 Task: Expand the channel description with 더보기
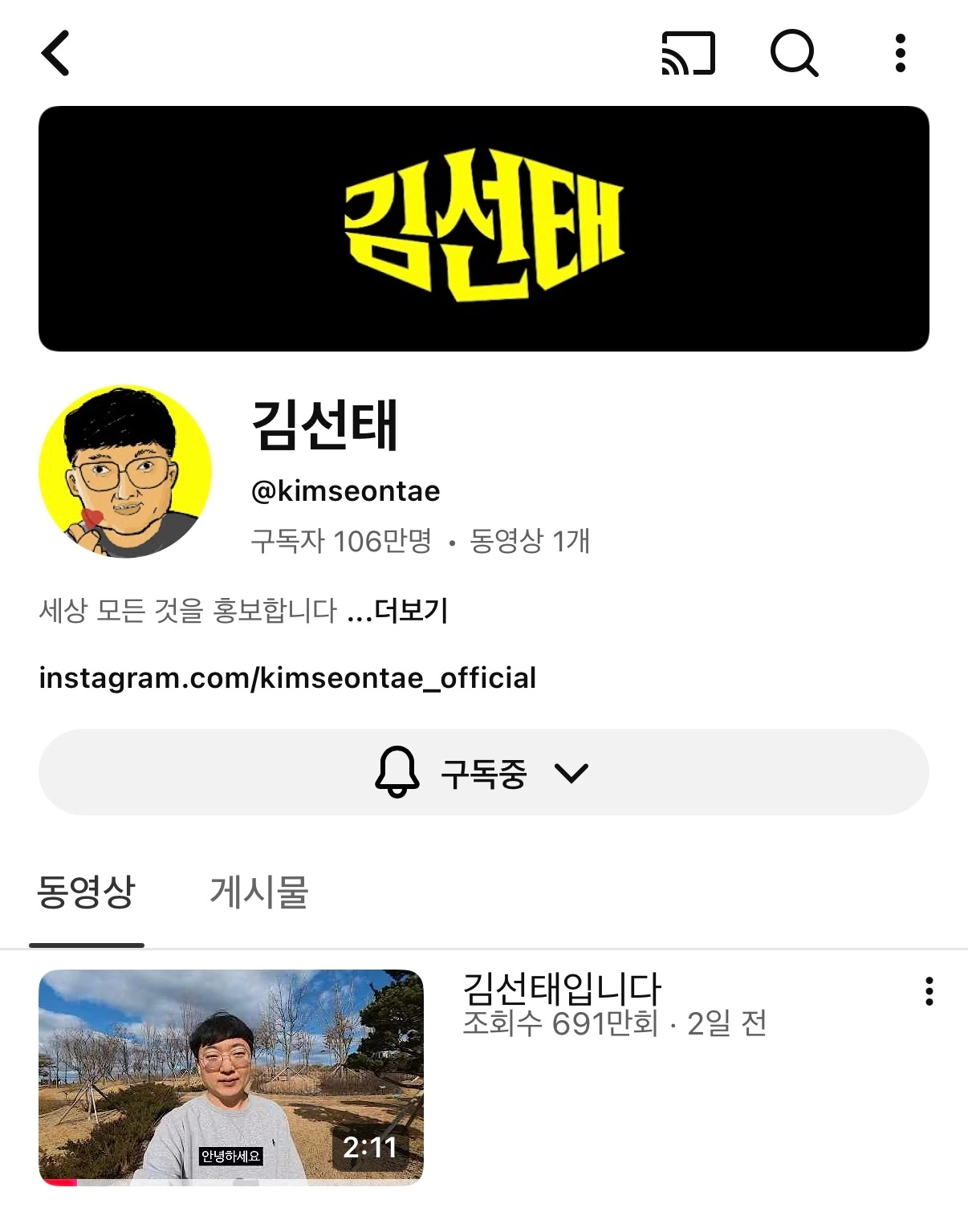(x=411, y=611)
